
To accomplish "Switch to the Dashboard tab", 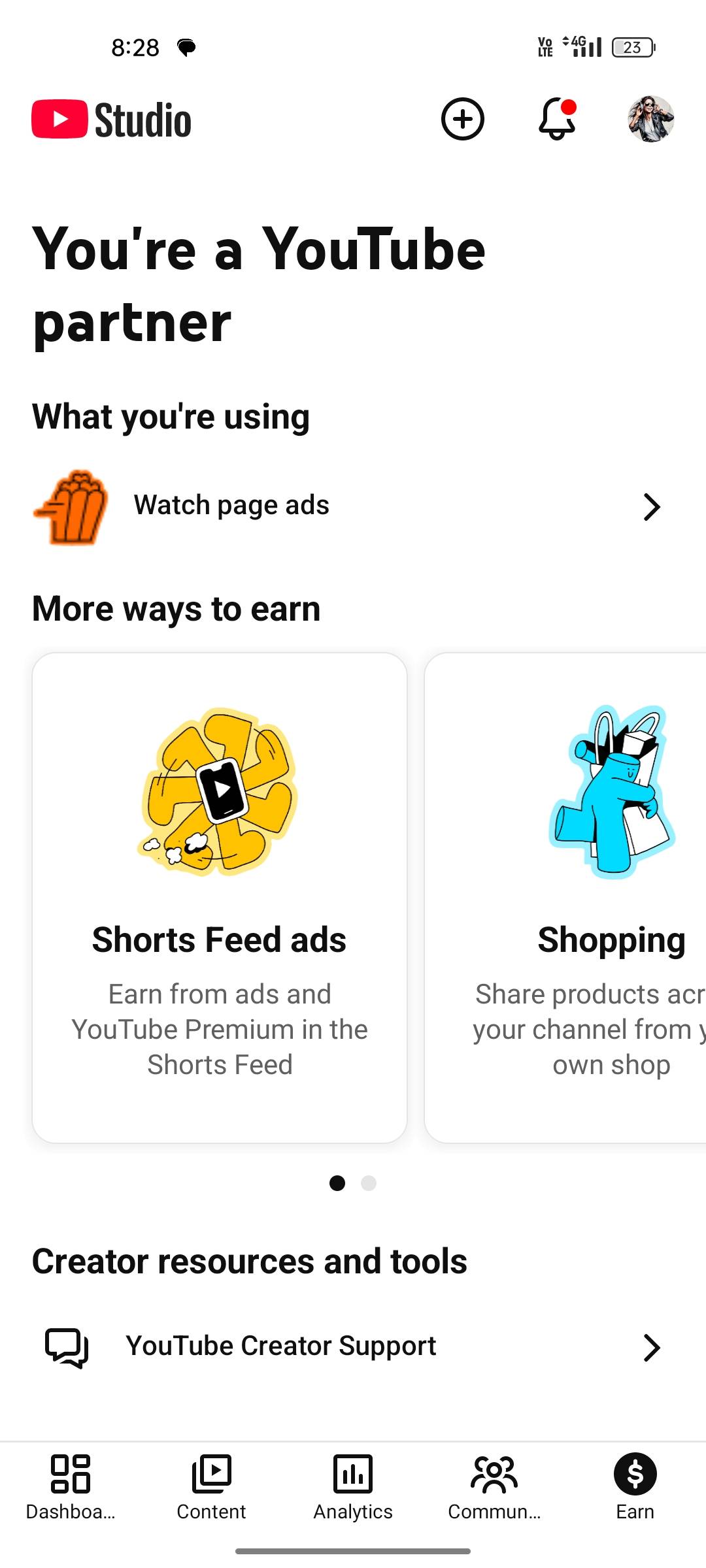I will click(71, 1486).
